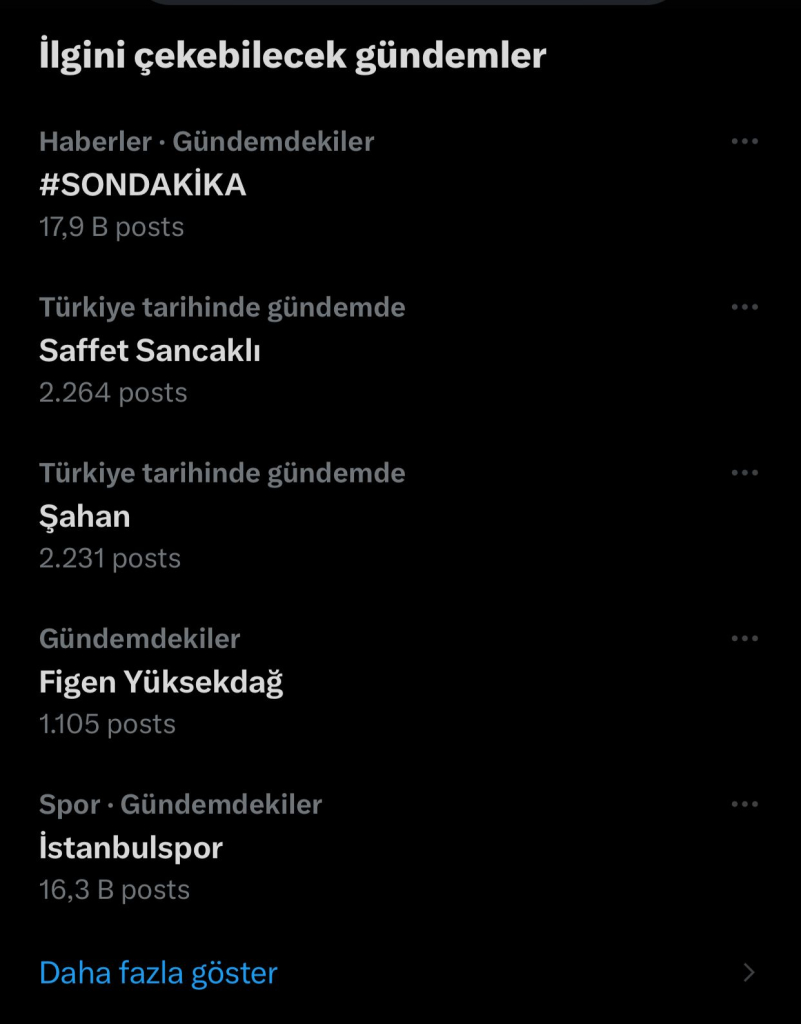View posts about Şahan
The width and height of the screenshot is (801, 1024).
click(85, 516)
